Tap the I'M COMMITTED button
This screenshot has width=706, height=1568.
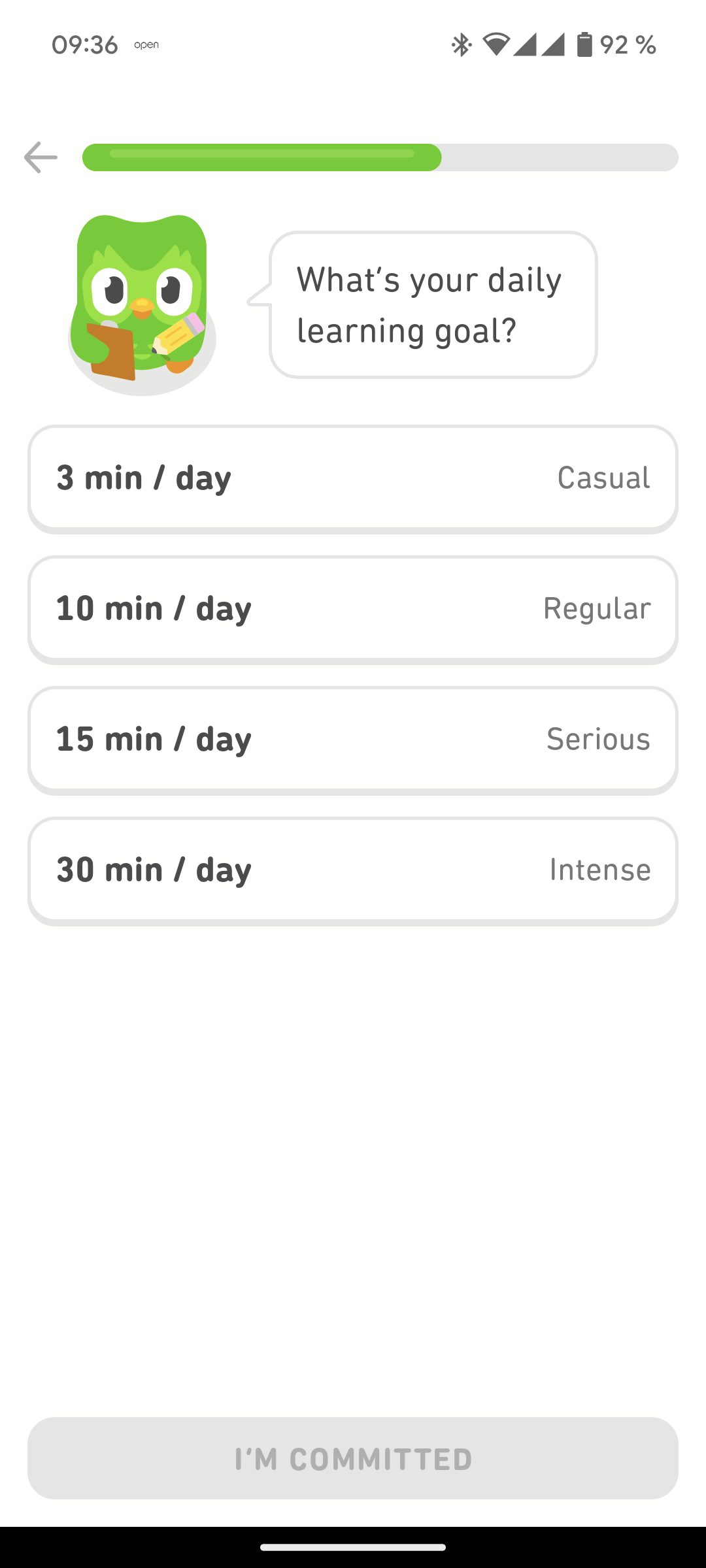point(353,1458)
